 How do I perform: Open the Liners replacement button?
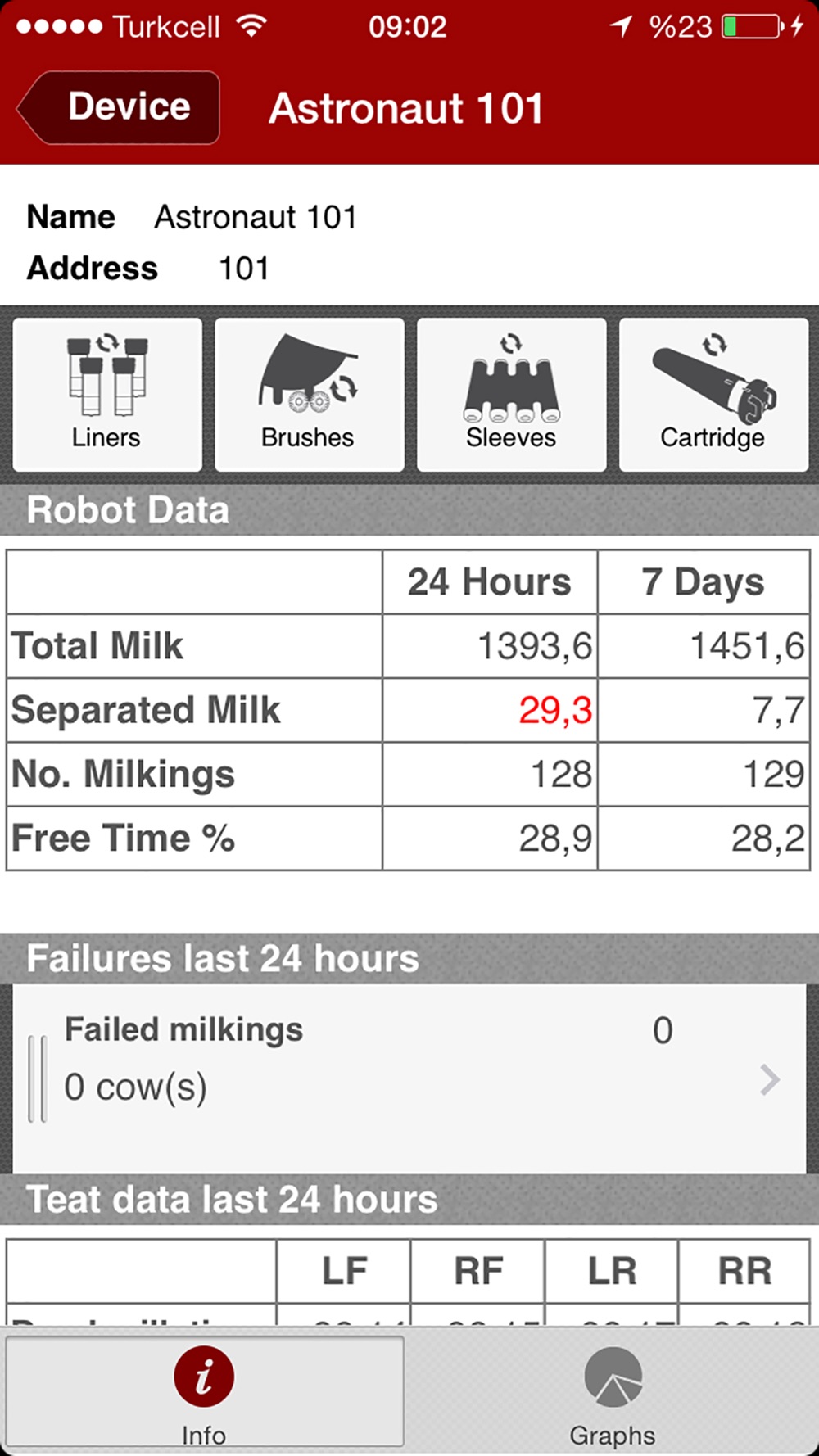[x=107, y=394]
